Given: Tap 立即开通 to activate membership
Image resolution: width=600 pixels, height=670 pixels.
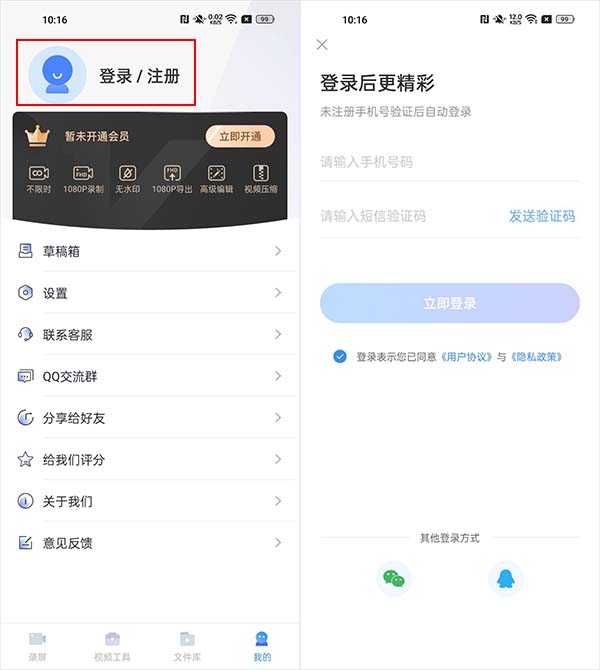Looking at the screenshot, I should pyautogui.click(x=239, y=136).
